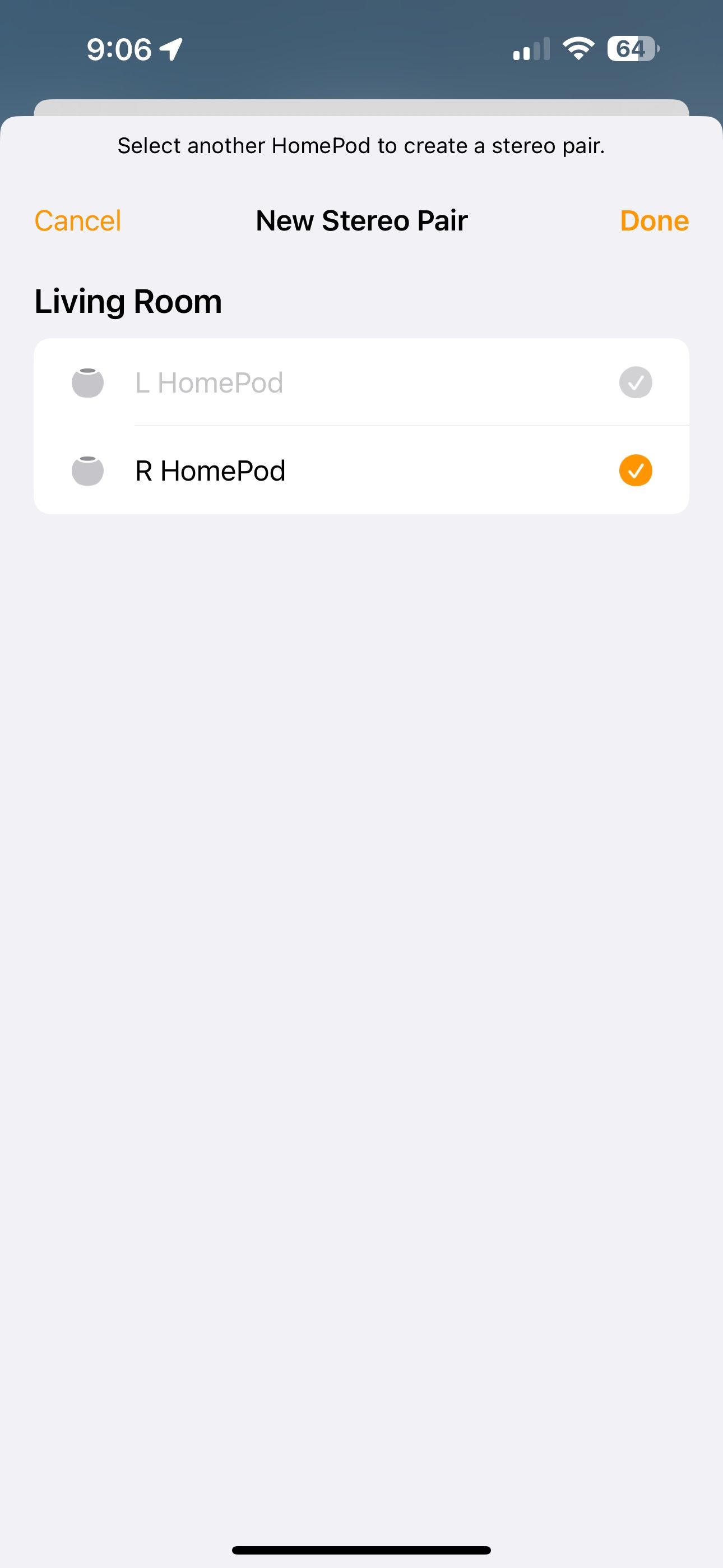Click the orange checkmark beside R HomePod
The image size is (723, 1568).
click(636, 470)
